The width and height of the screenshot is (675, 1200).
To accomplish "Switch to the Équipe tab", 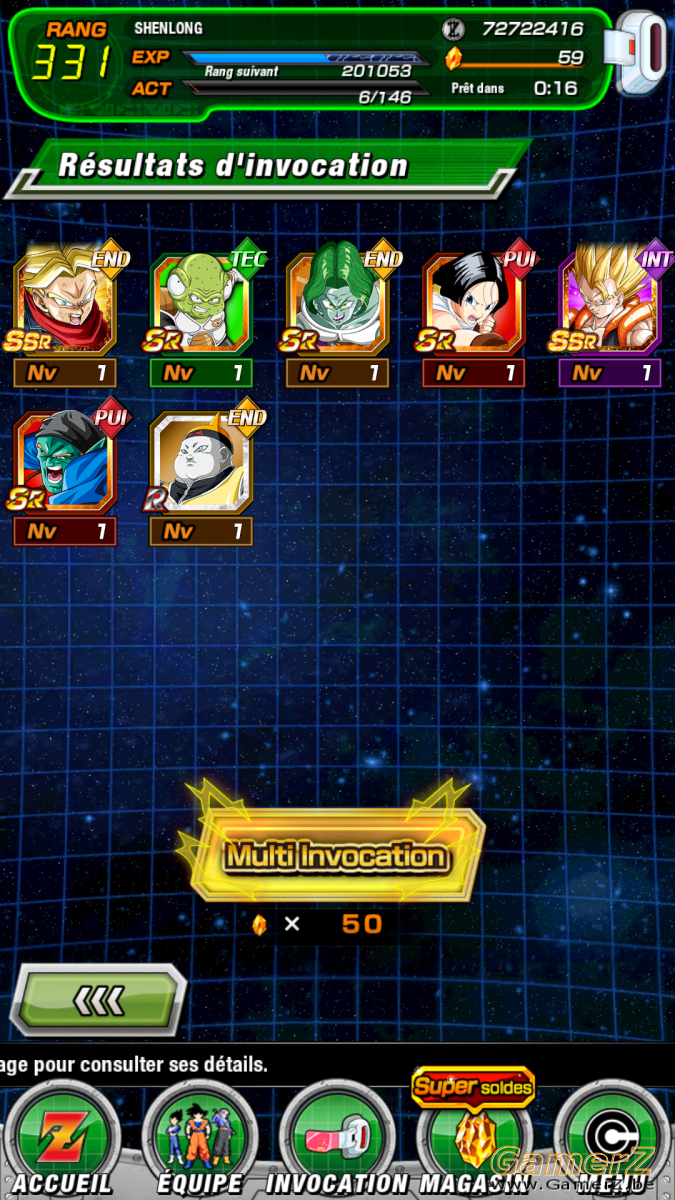I will tap(198, 1140).
